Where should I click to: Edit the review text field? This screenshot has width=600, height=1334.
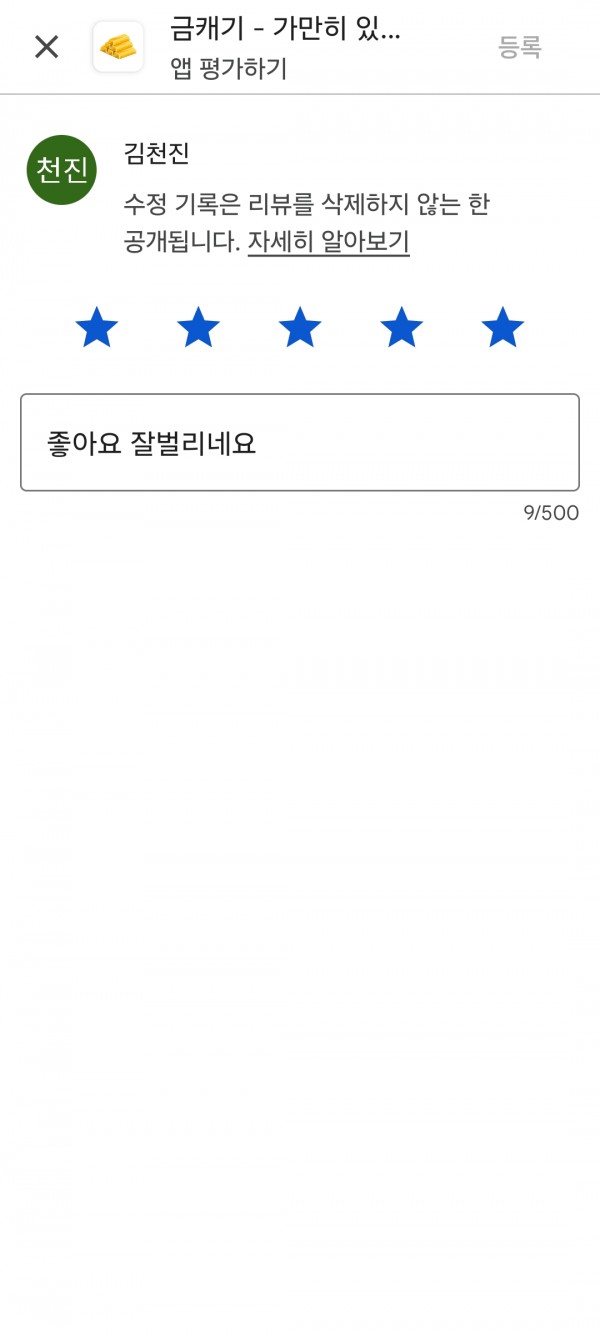coord(300,442)
